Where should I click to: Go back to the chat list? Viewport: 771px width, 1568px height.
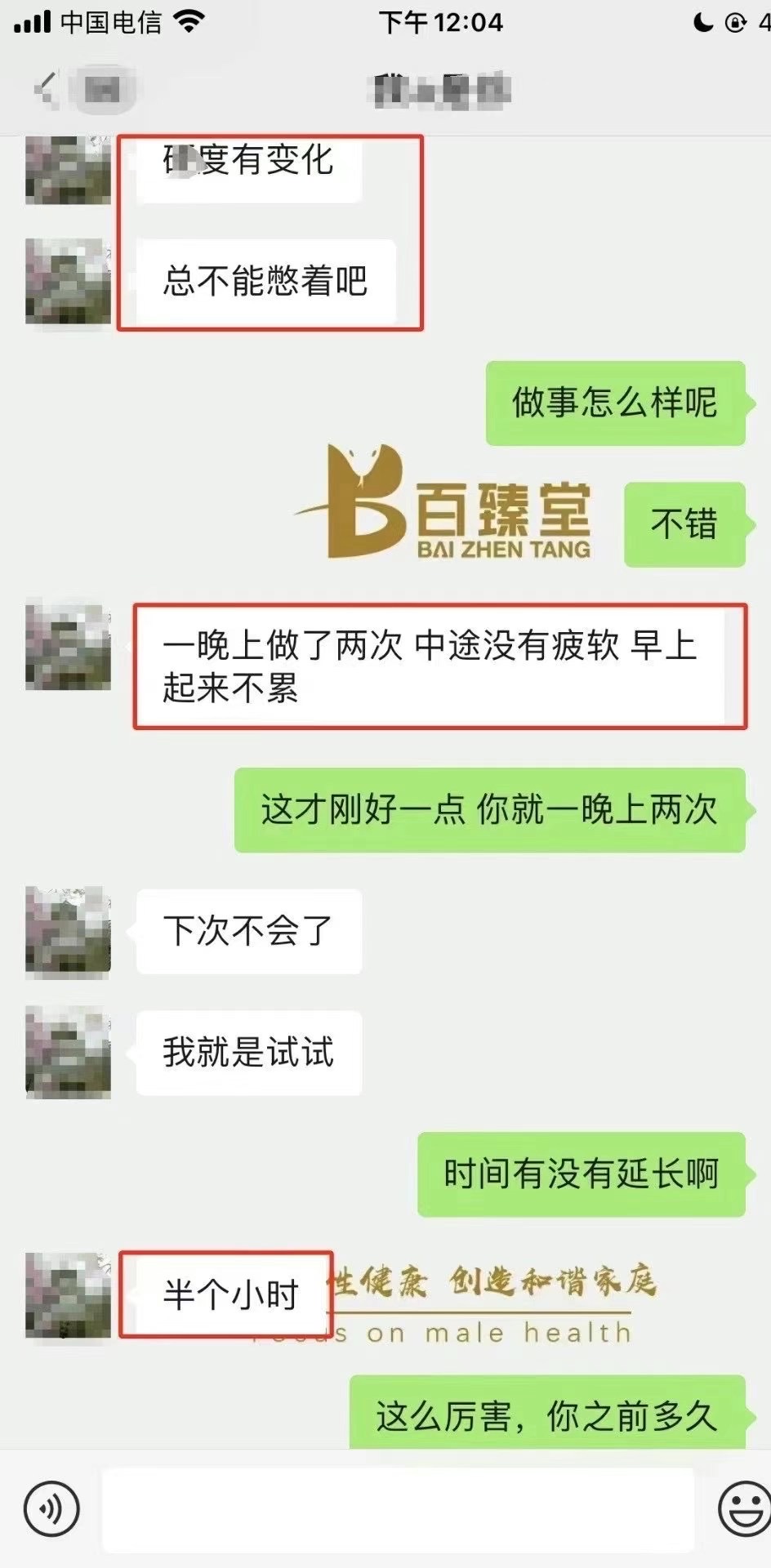tap(47, 88)
